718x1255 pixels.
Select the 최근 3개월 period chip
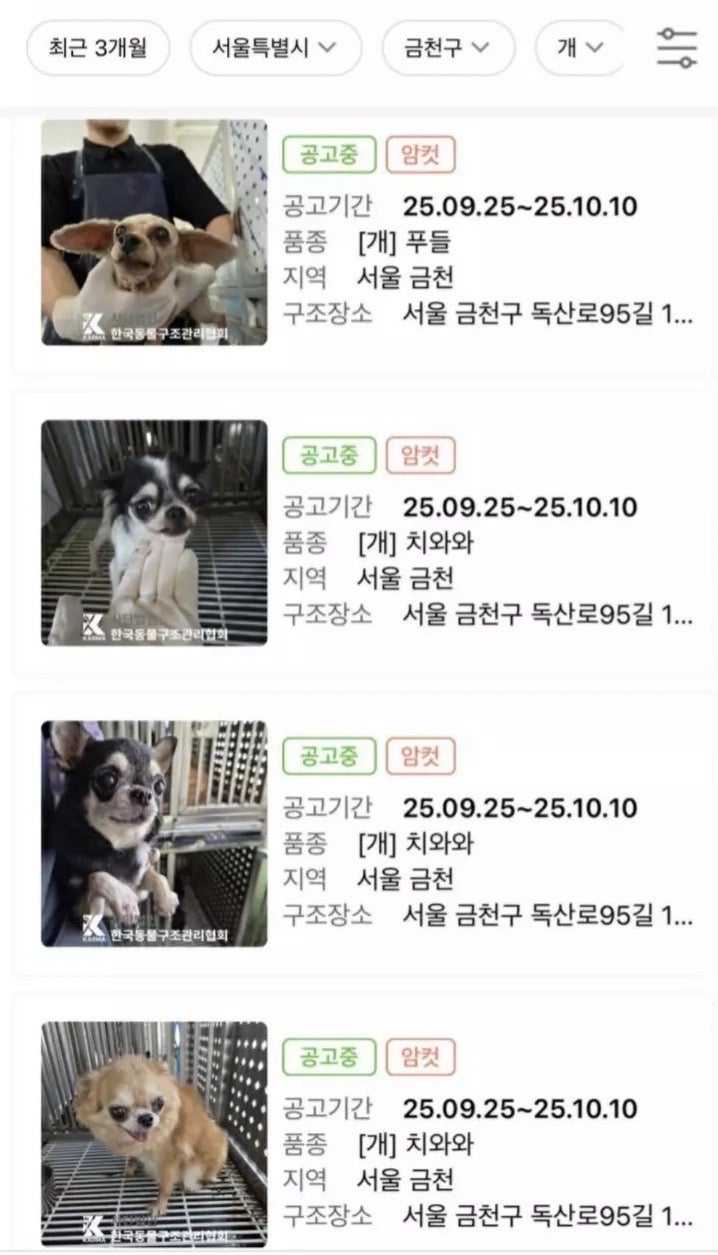(98, 48)
